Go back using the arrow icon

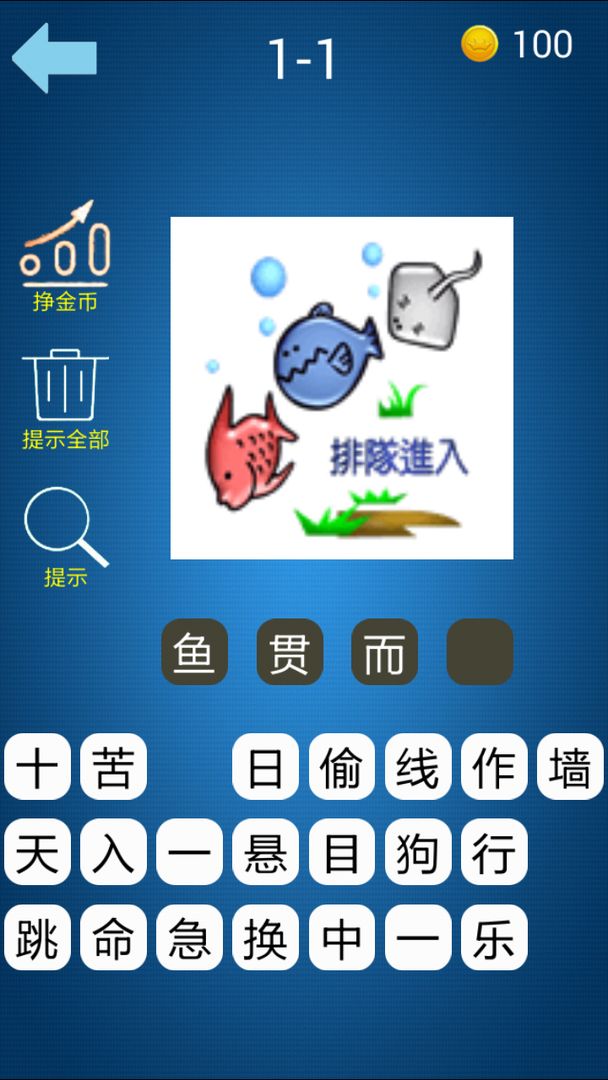(x=55, y=58)
